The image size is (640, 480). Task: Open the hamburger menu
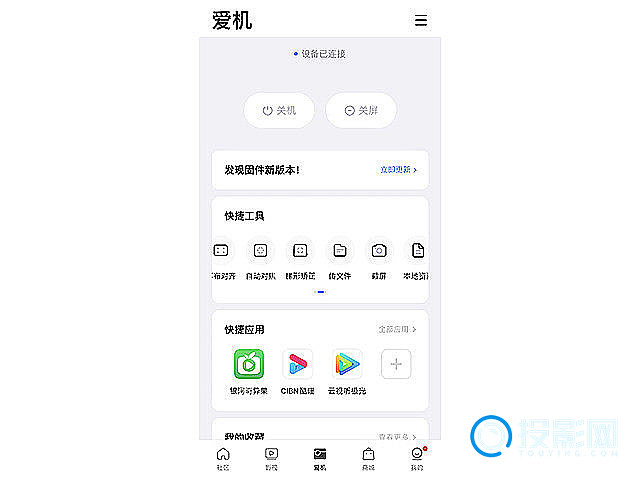click(421, 20)
